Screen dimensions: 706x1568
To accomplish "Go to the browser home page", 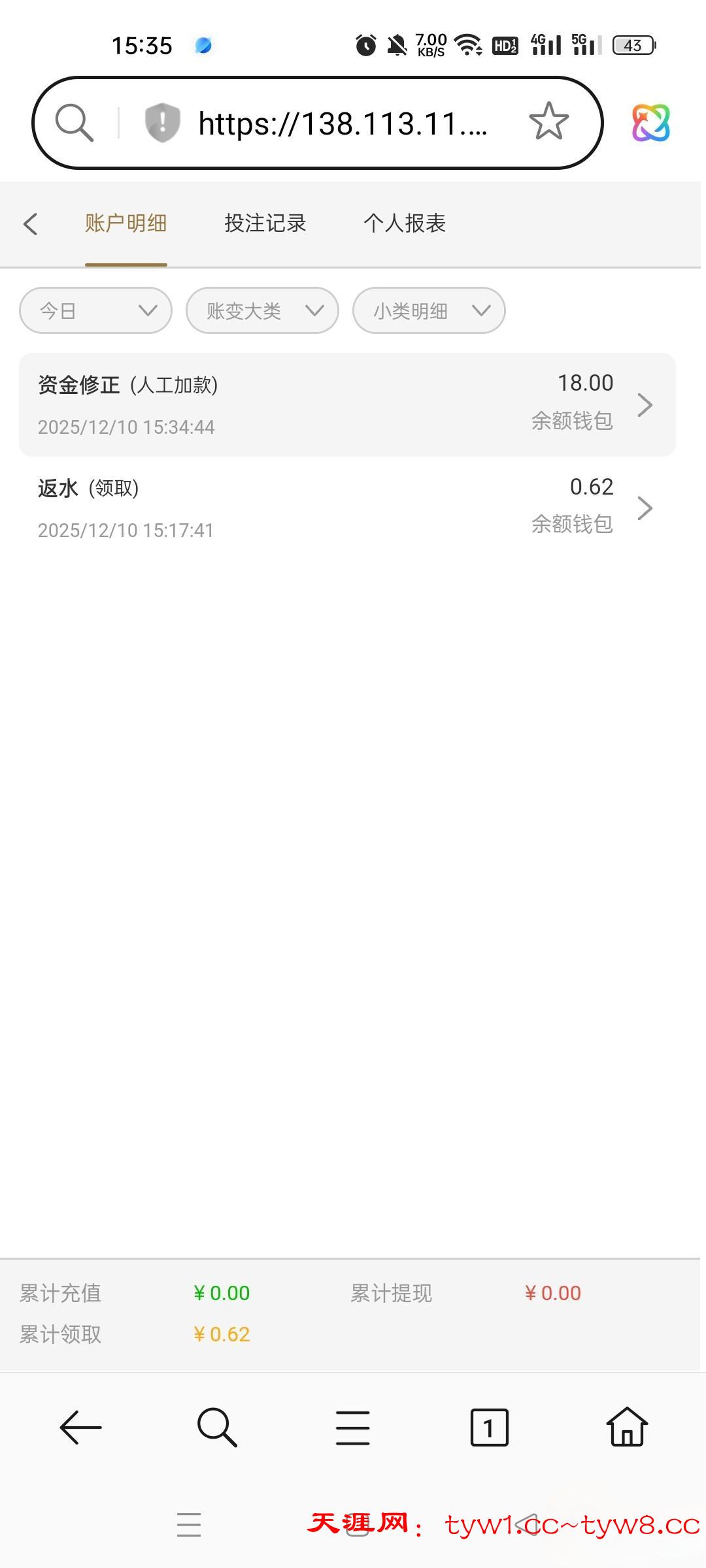I will (627, 1428).
